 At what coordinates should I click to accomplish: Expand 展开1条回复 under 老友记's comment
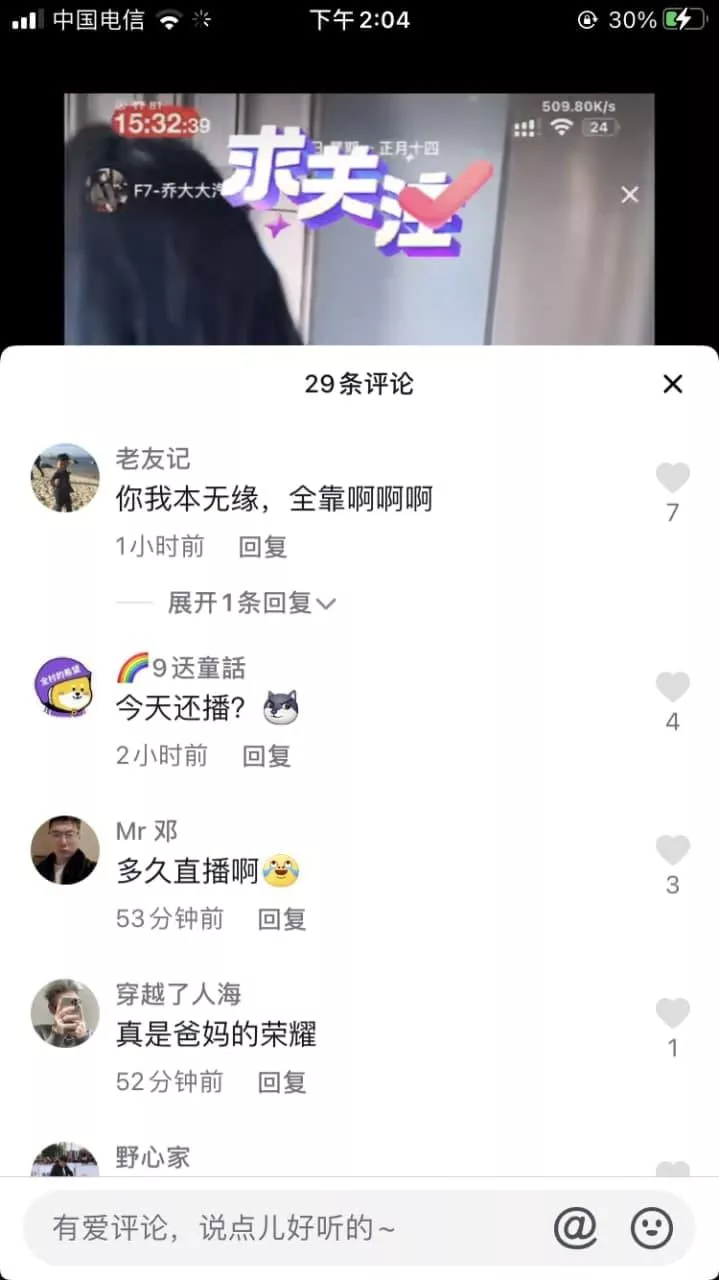251,603
